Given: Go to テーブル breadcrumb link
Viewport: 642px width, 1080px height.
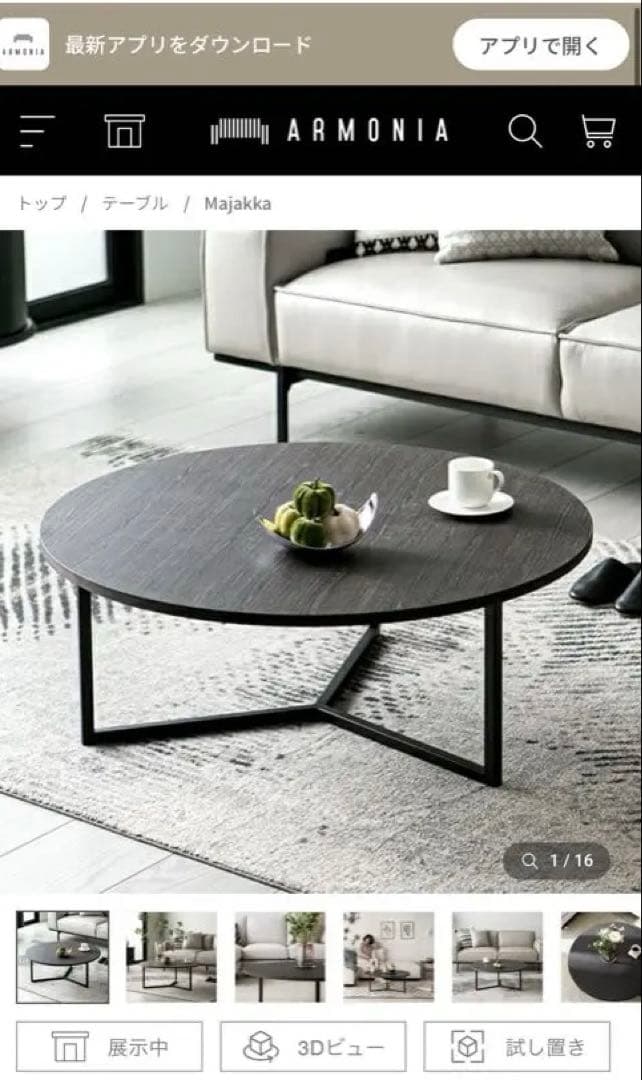Looking at the screenshot, I should coord(134,203).
